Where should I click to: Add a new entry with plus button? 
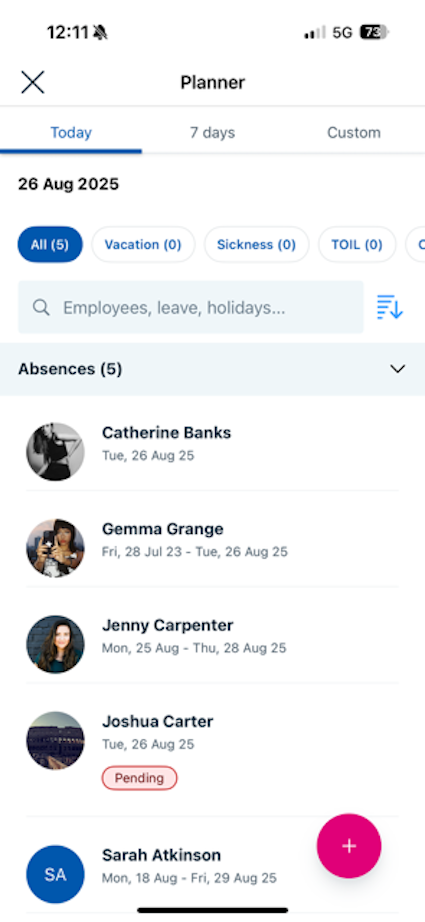(x=349, y=846)
